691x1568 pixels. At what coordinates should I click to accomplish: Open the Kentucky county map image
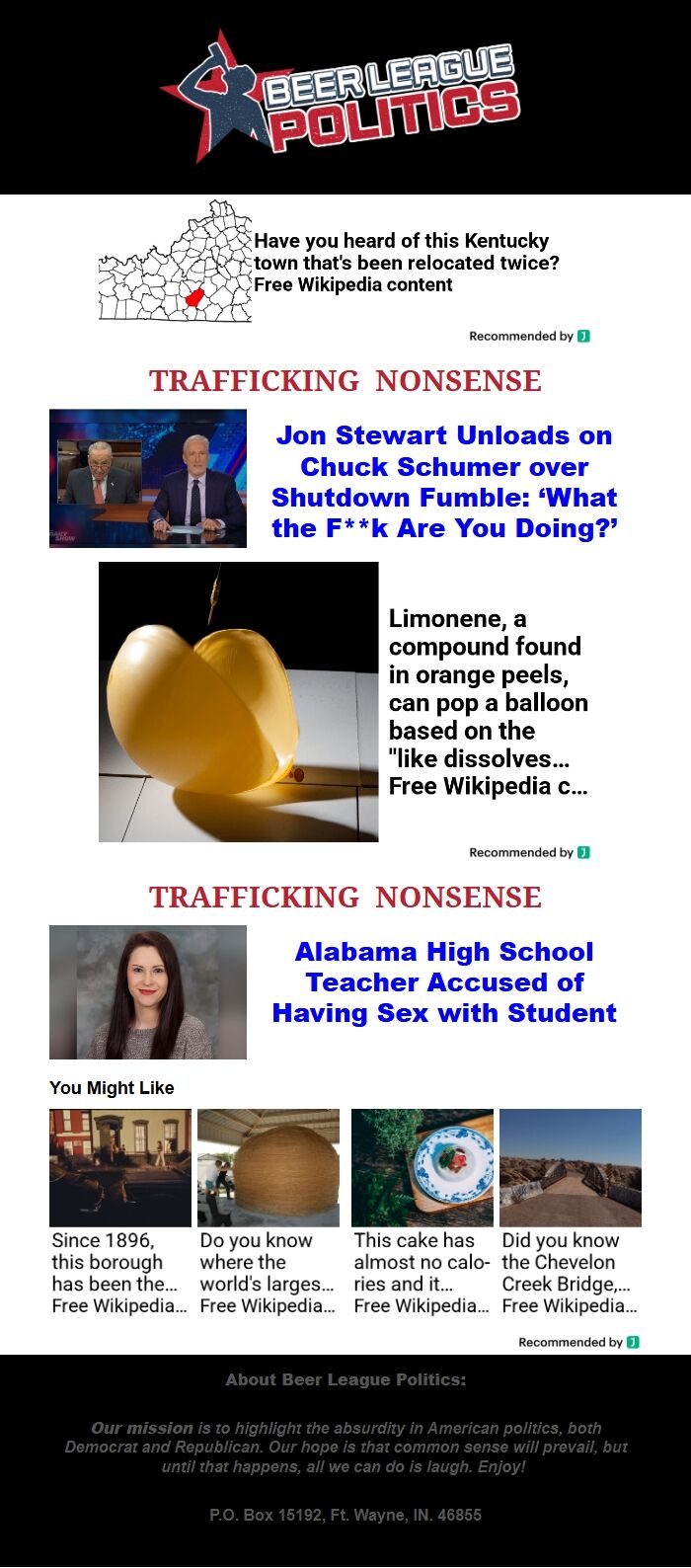pos(175,262)
